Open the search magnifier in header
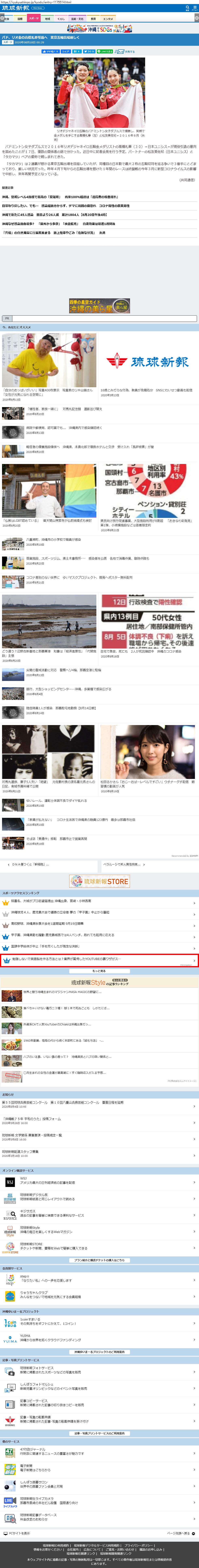The width and height of the screenshot is (199, 1568). (x=187, y=8)
